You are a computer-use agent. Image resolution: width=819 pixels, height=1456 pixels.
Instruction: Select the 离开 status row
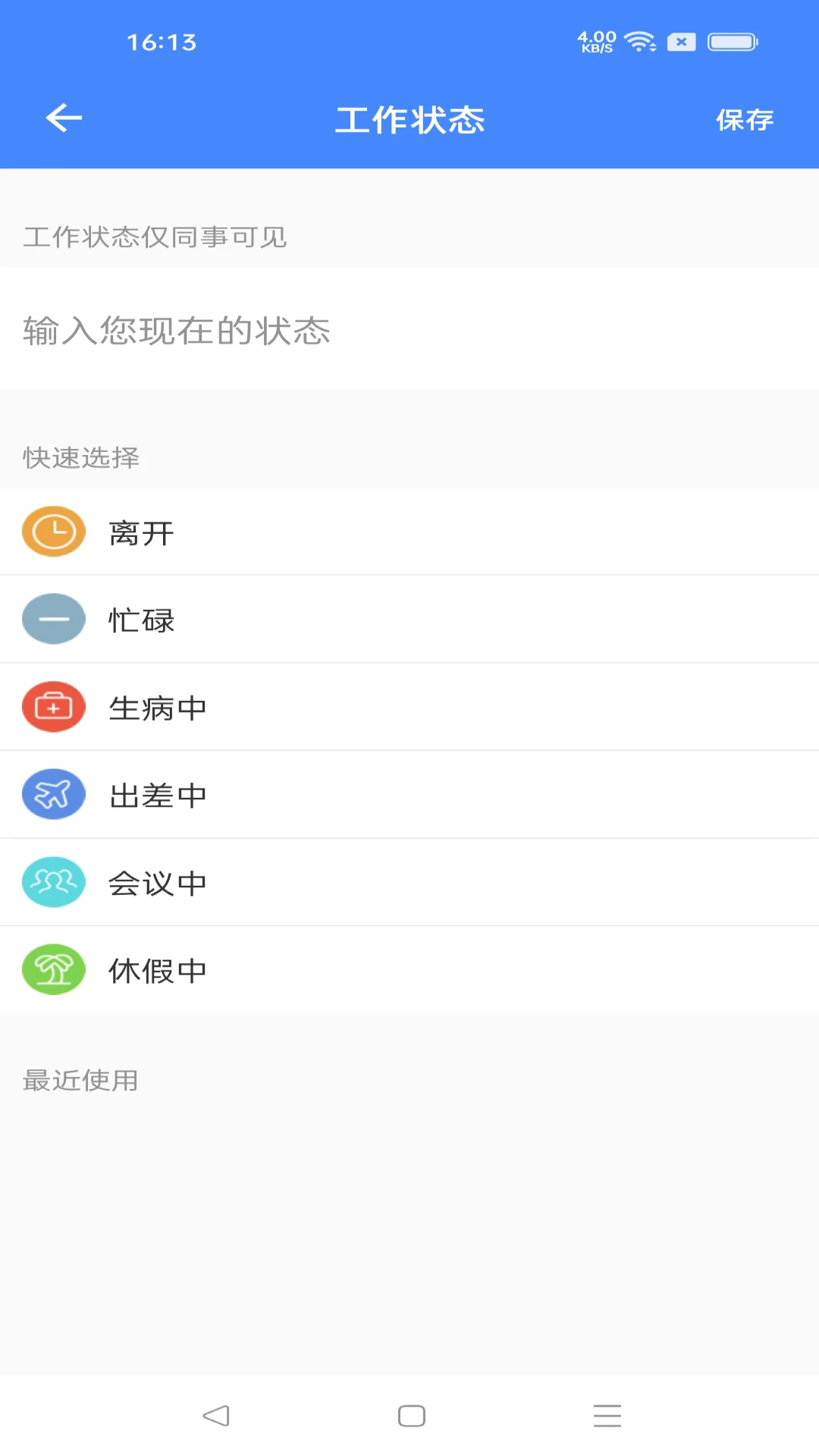coord(409,532)
